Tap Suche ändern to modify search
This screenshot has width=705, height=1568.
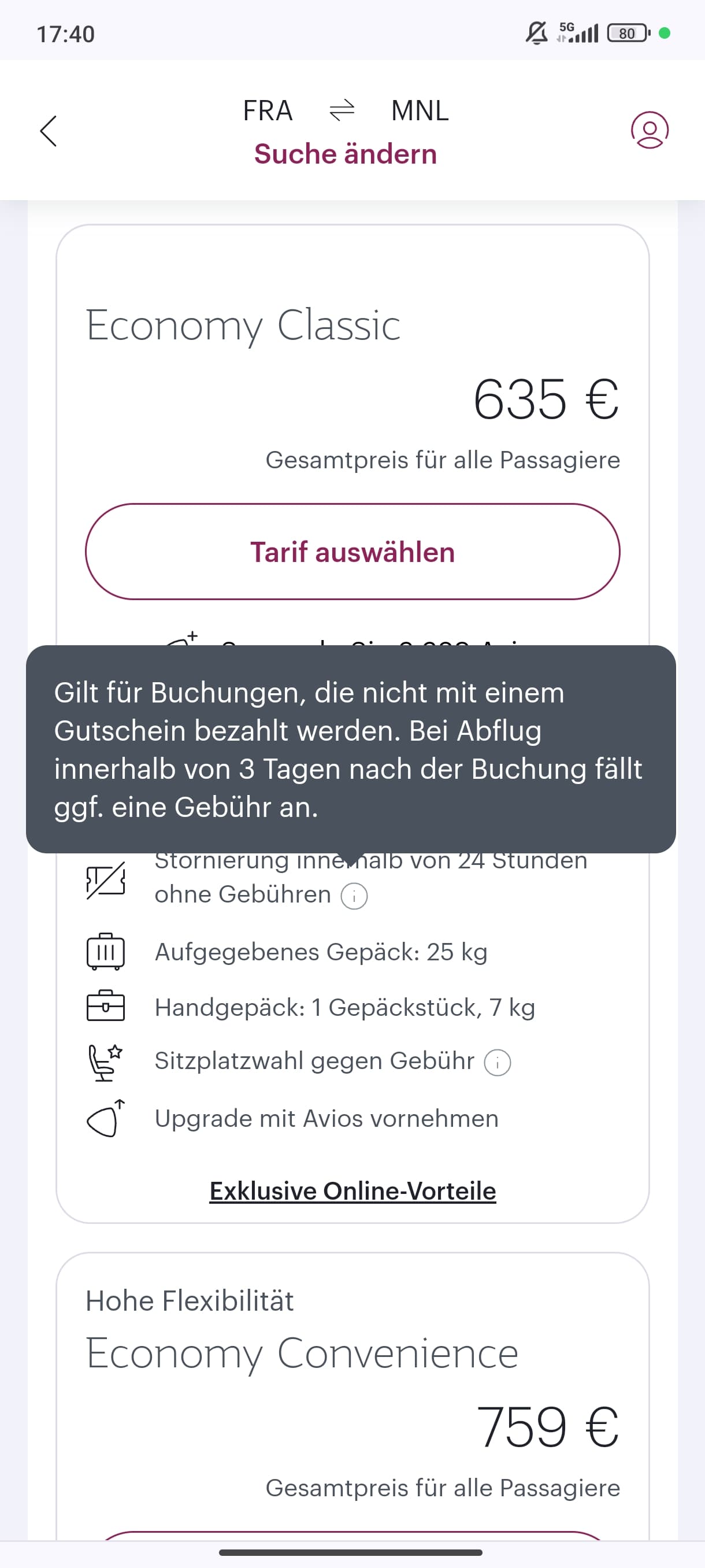tap(346, 154)
